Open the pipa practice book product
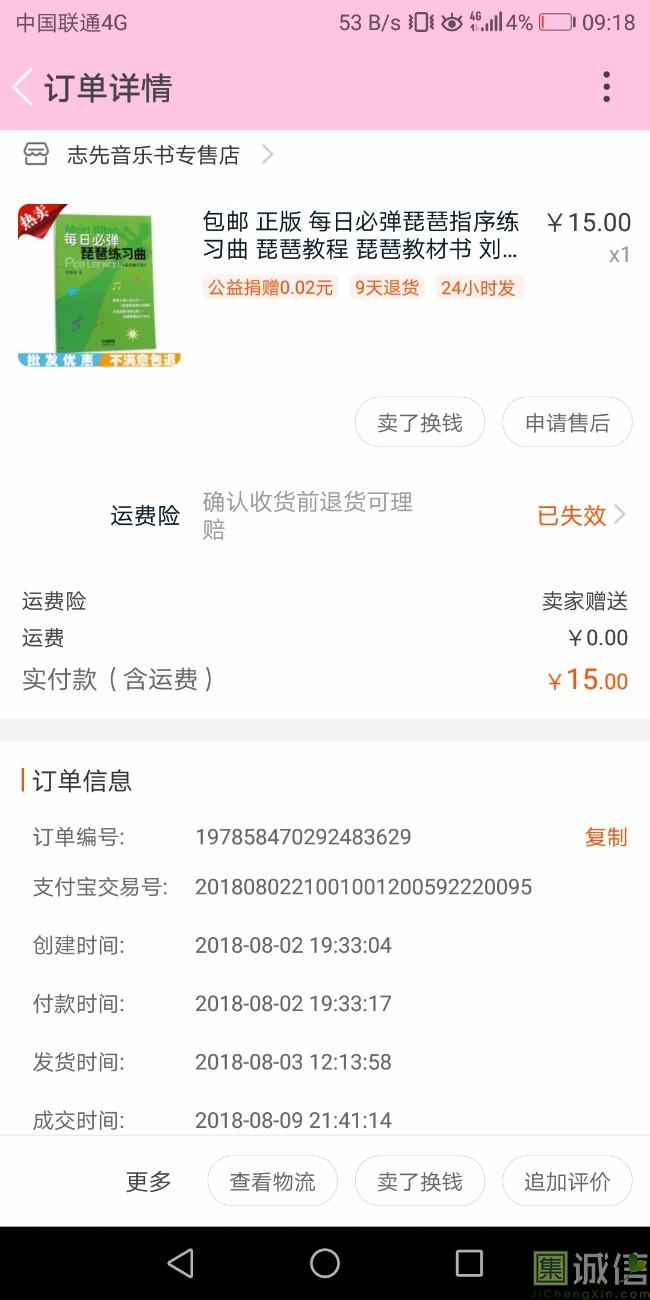 coord(325,285)
